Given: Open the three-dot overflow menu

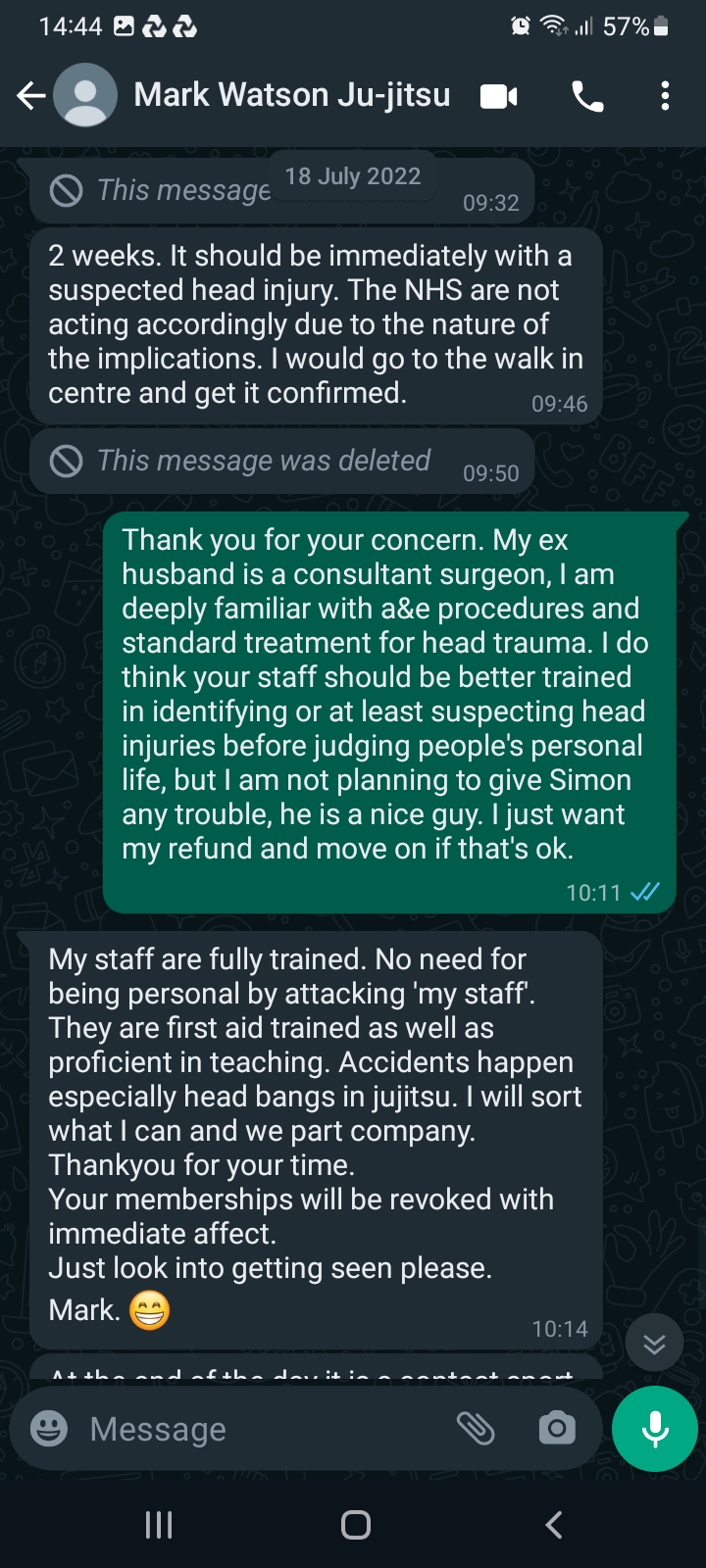Looking at the screenshot, I should (665, 96).
